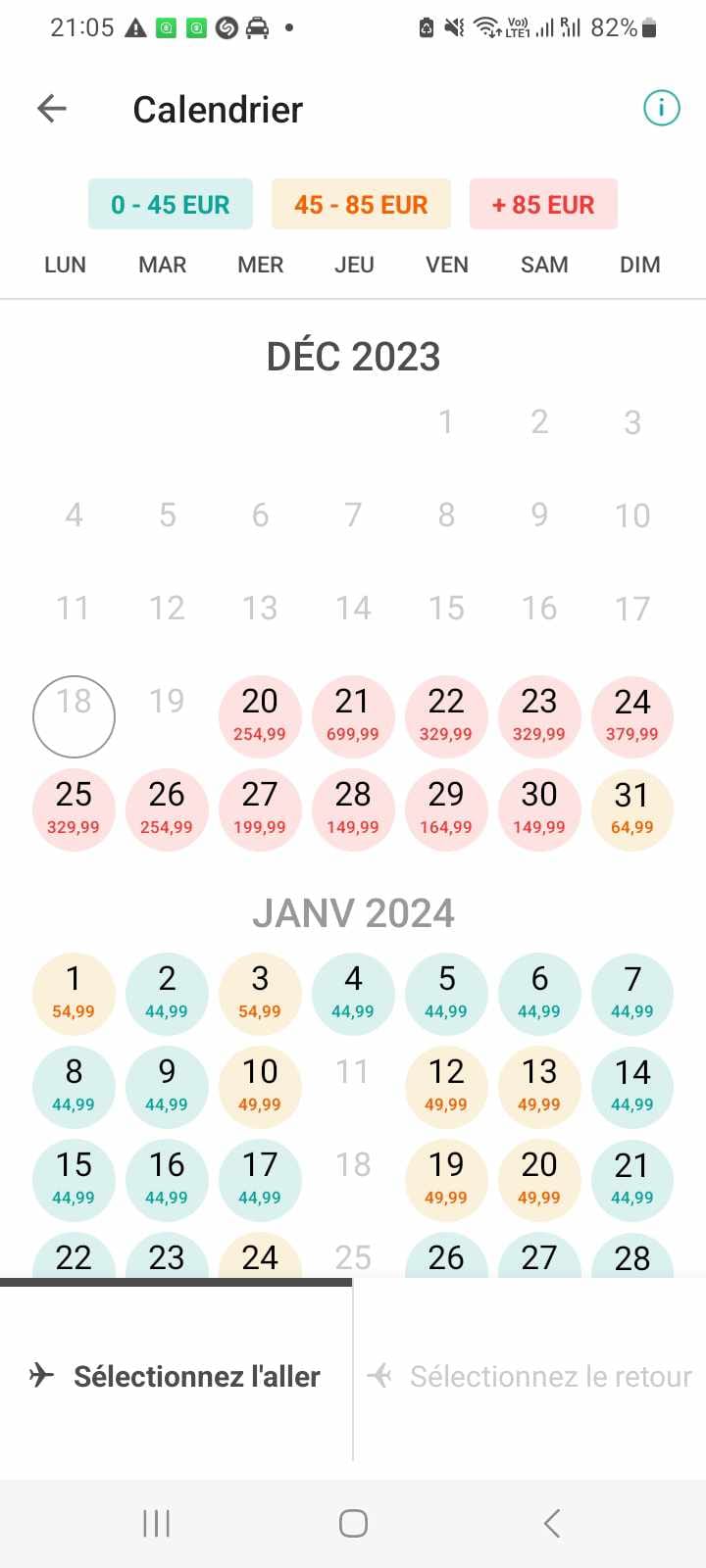Image resolution: width=706 pixels, height=1568 pixels.
Task: Choose 21 January priced 44,99
Action: [632, 1180]
